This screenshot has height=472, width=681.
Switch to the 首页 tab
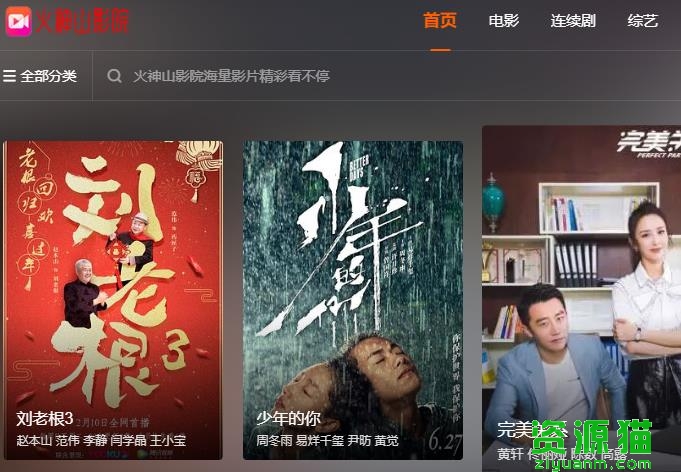pyautogui.click(x=440, y=21)
